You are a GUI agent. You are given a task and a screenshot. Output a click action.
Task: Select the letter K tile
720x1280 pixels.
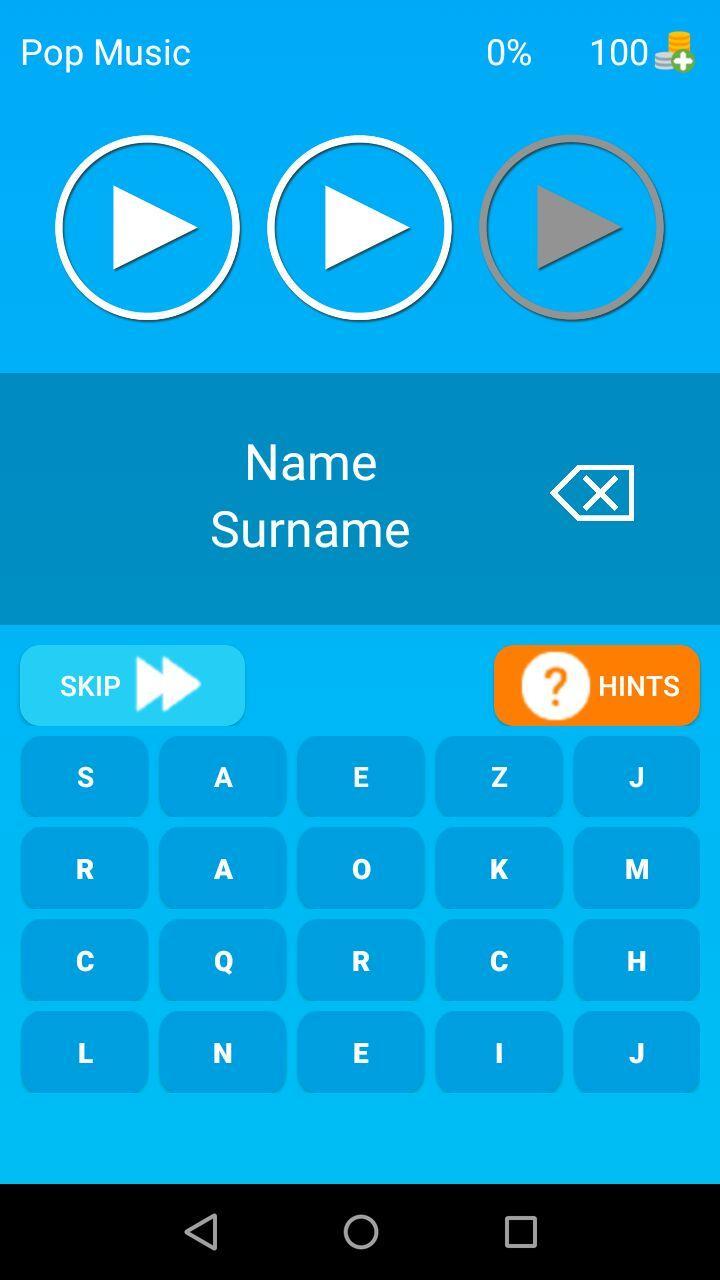point(498,868)
